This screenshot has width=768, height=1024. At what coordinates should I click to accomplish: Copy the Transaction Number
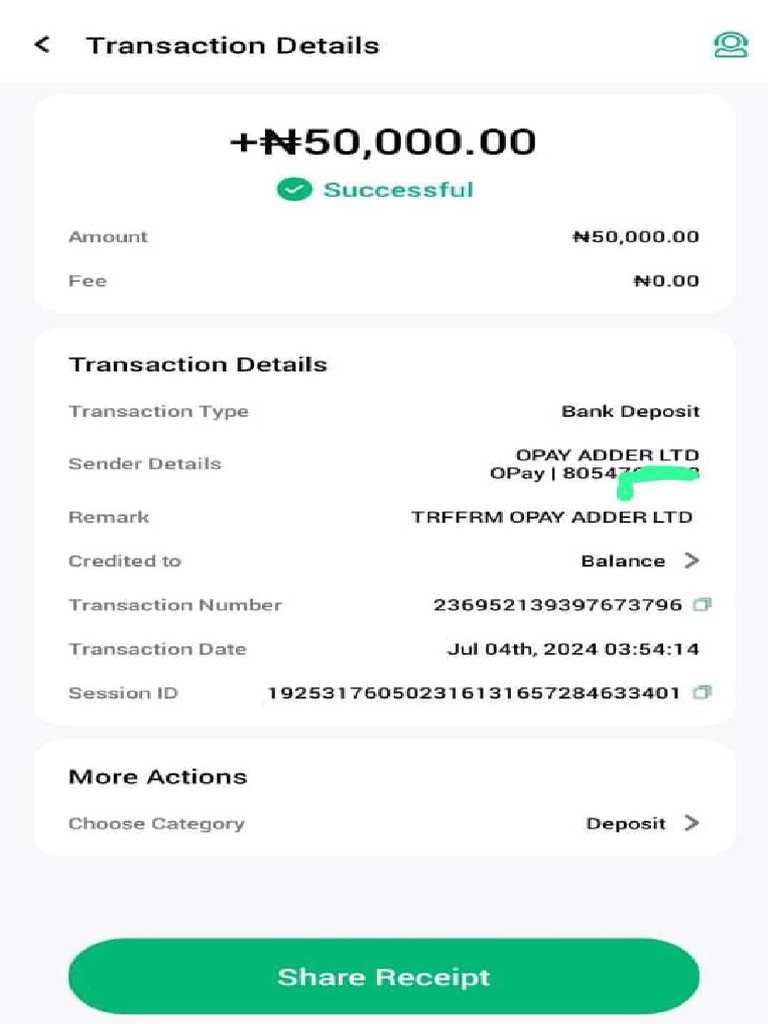click(x=702, y=605)
